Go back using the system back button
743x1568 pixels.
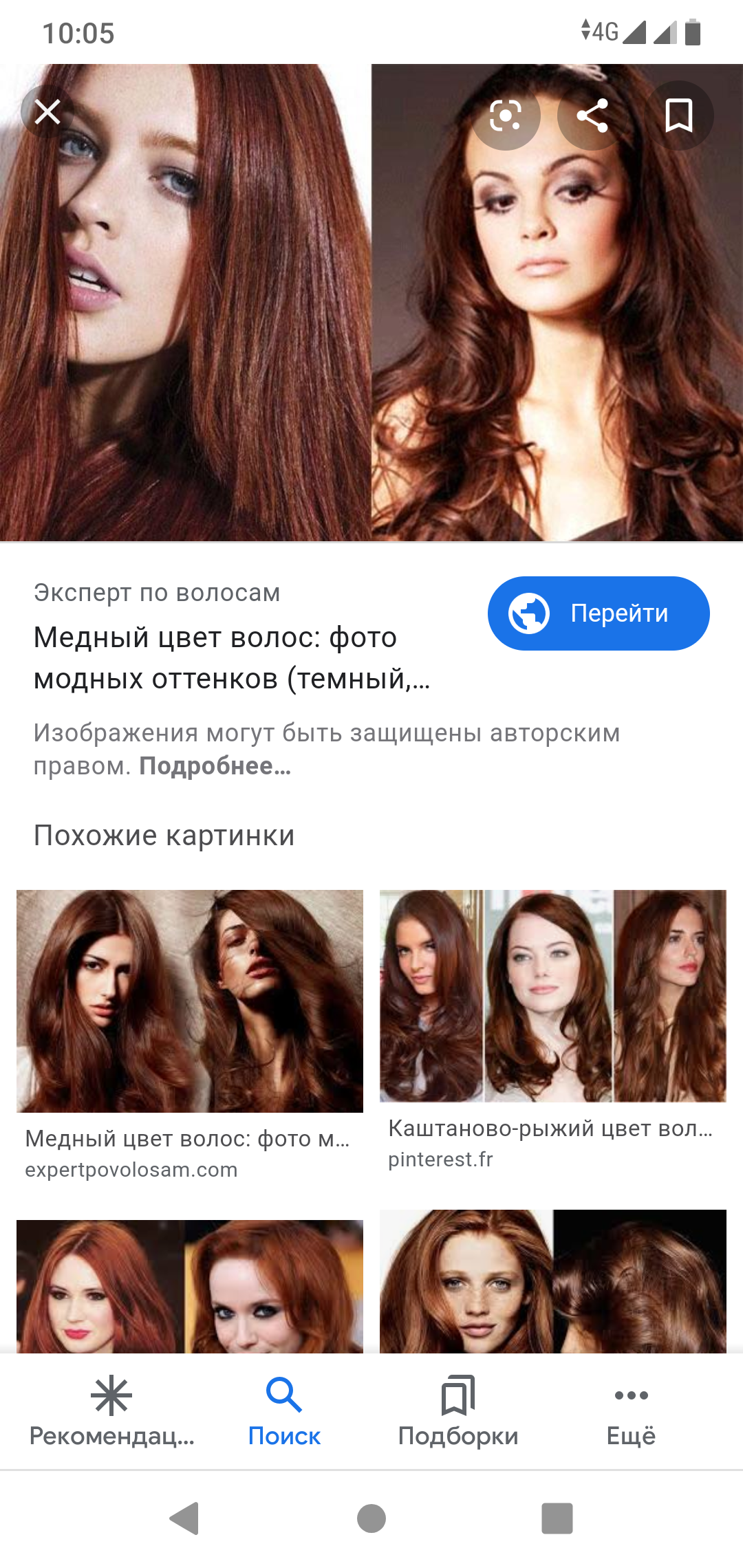184,1518
